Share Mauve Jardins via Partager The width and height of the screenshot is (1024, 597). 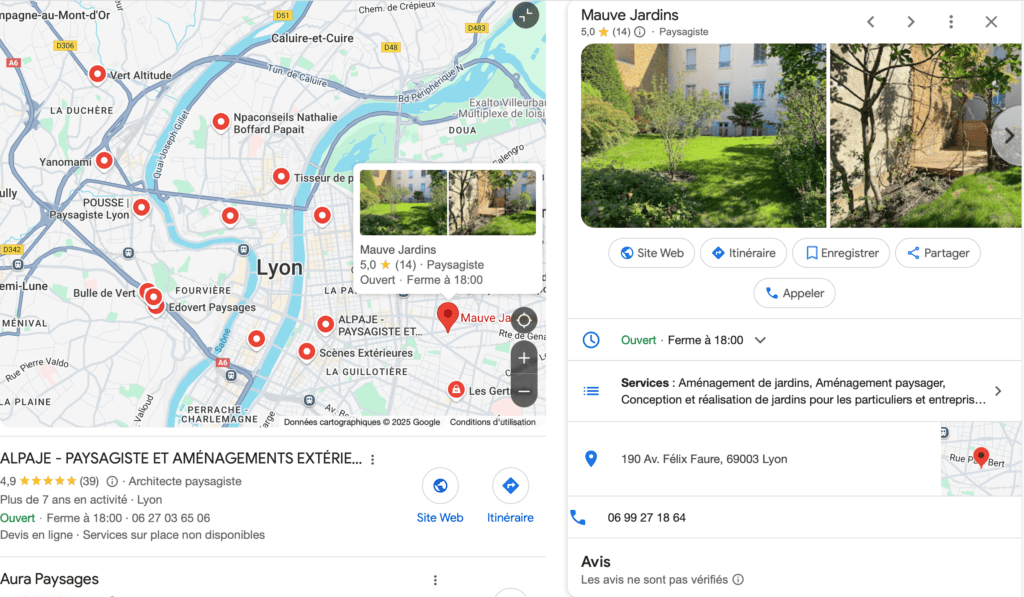click(x=937, y=253)
